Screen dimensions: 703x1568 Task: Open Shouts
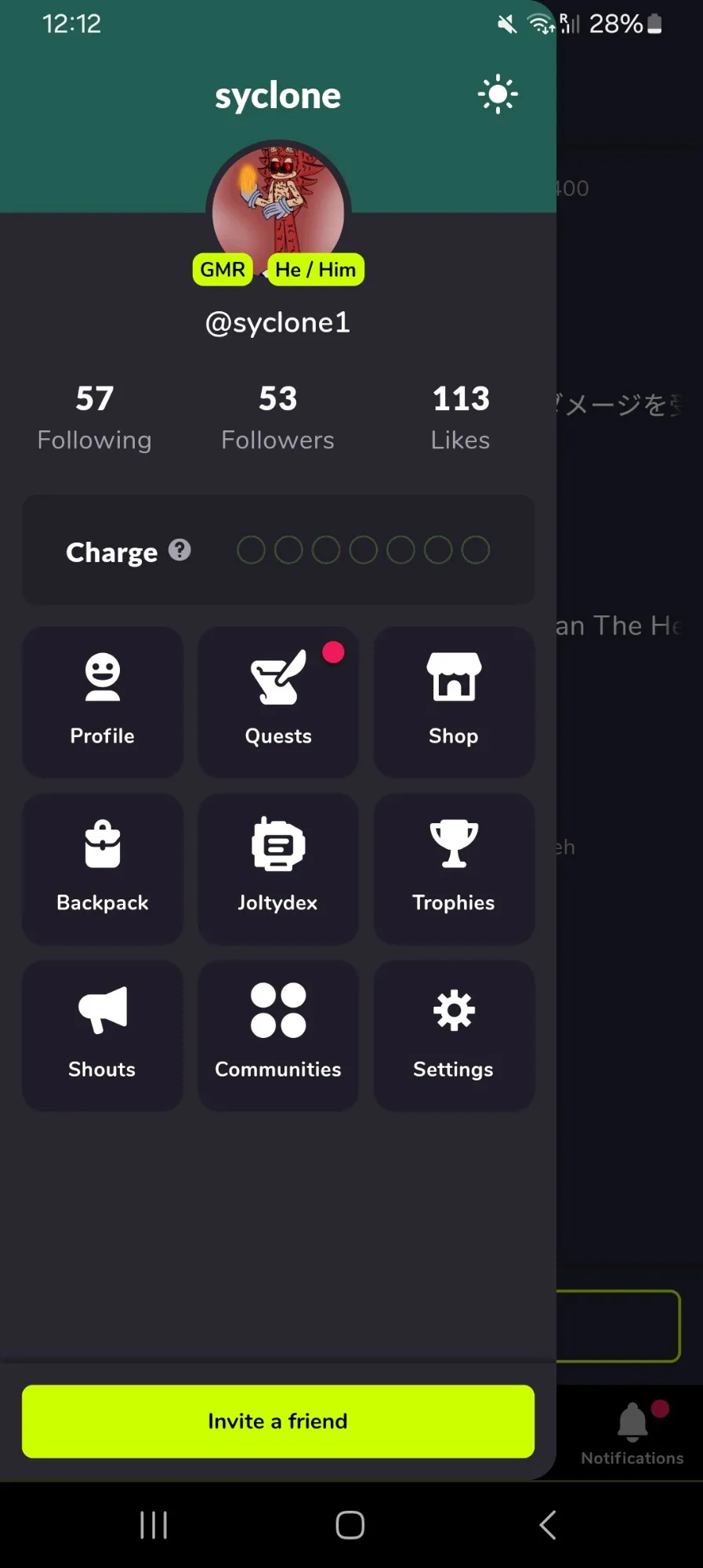click(x=103, y=1036)
